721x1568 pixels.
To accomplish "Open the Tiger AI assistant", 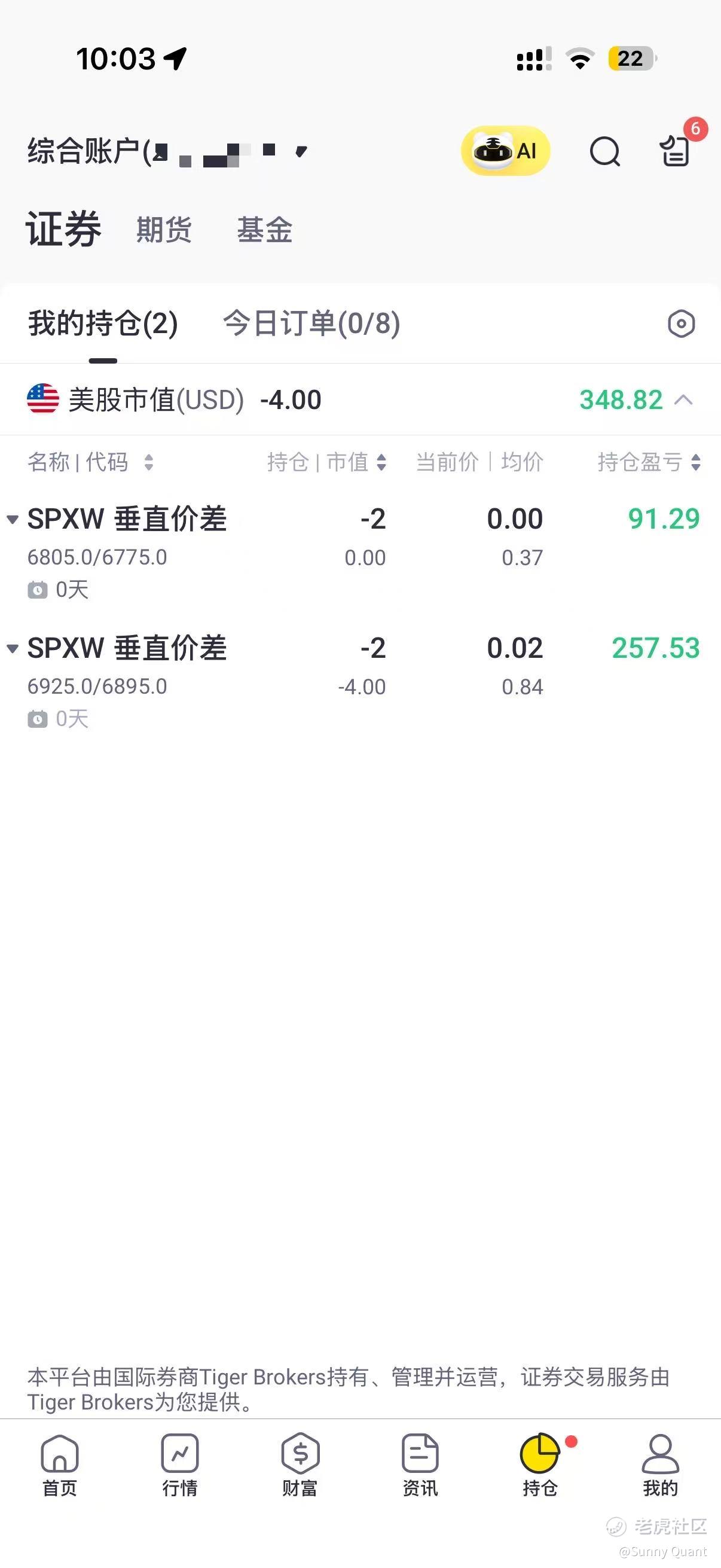I will pos(505,150).
